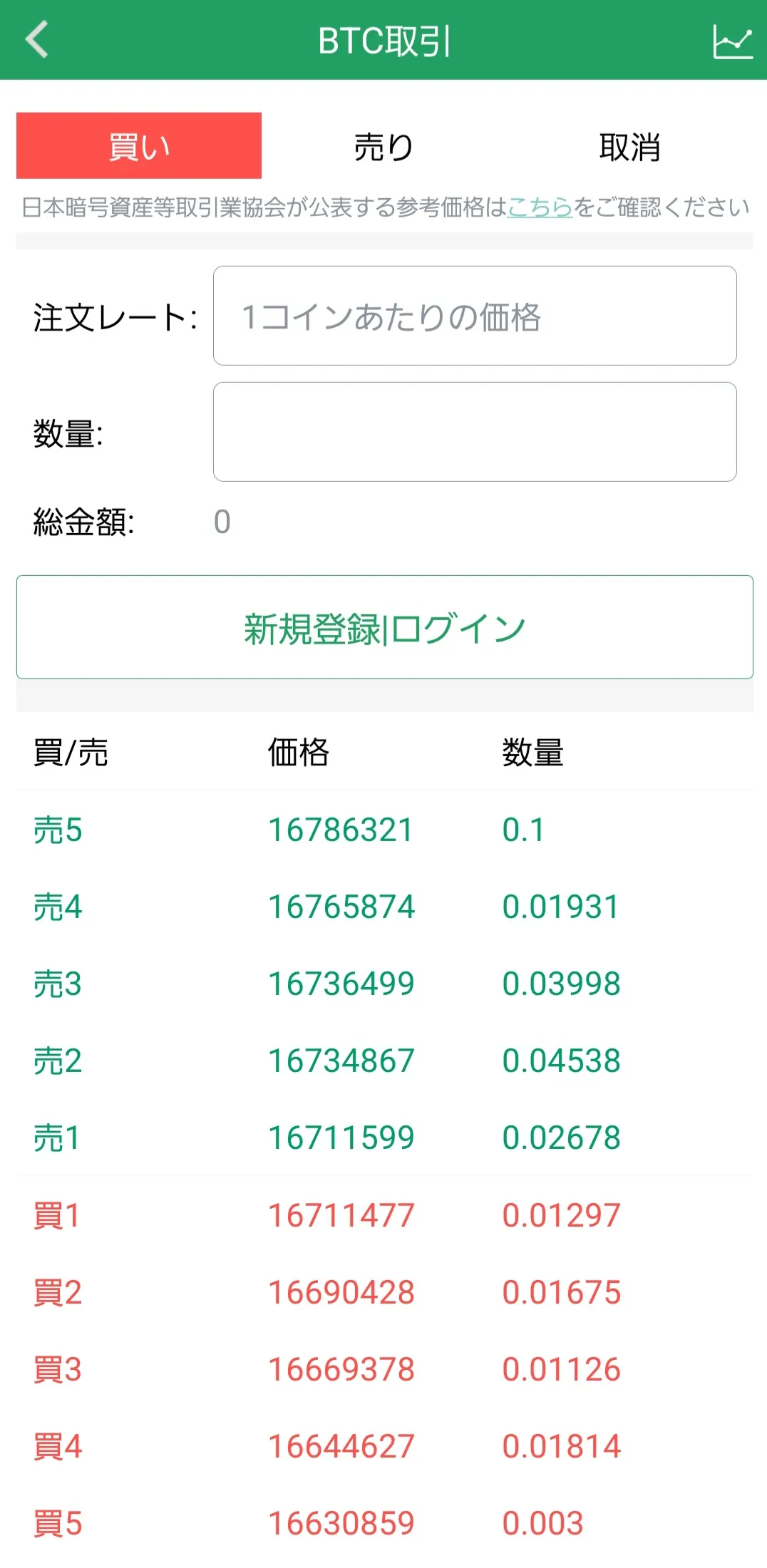The image size is (767, 1568).
Task: Switch to the 売り tab
Action: [384, 147]
